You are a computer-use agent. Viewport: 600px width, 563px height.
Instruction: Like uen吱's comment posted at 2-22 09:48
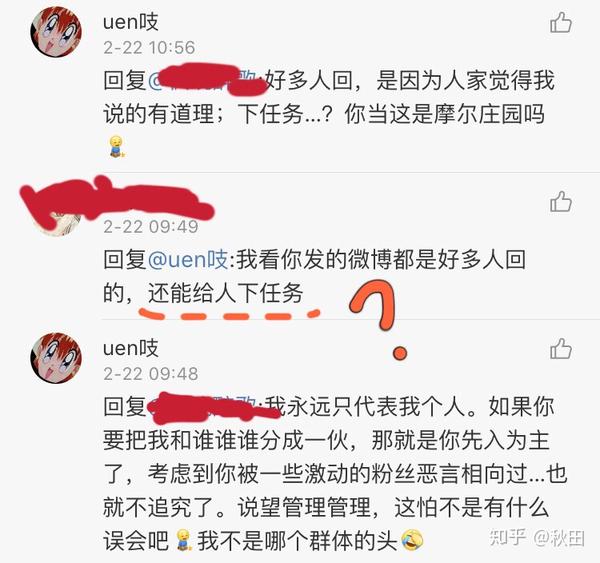pos(561,348)
